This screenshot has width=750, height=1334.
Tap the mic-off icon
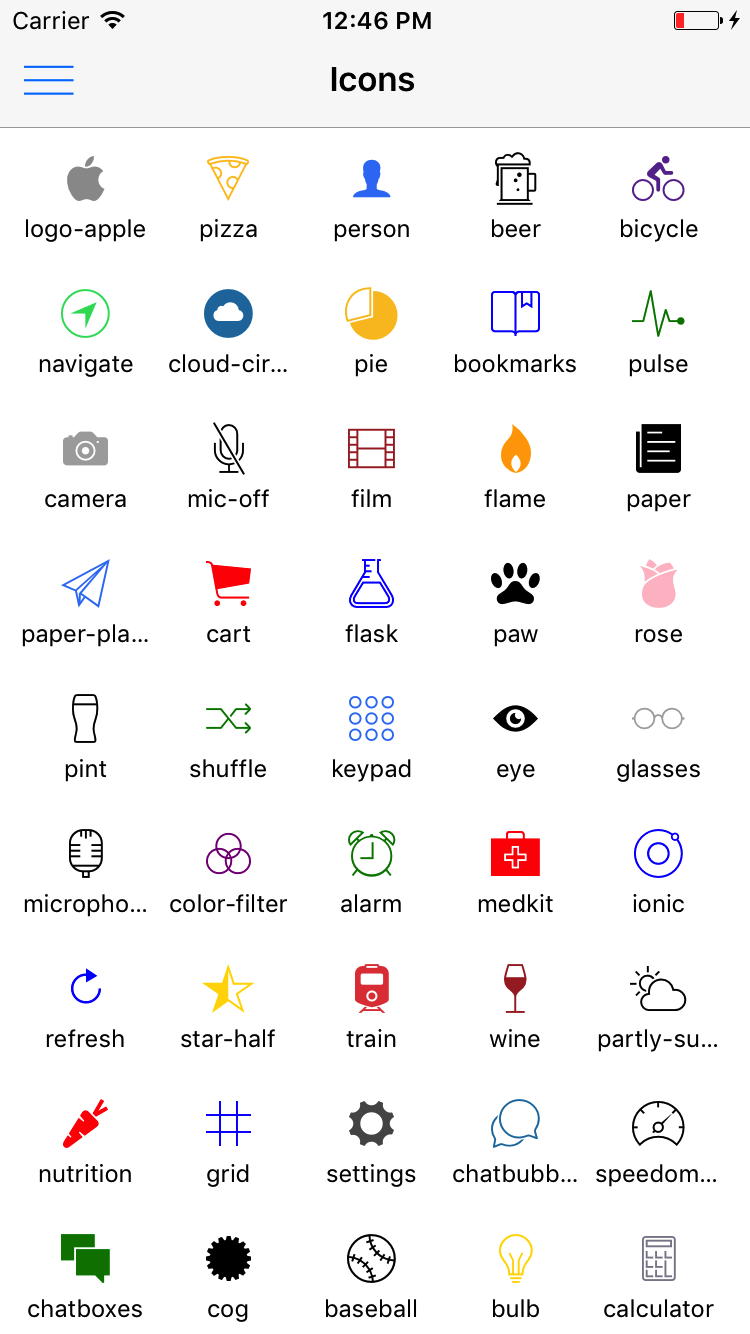click(x=228, y=448)
